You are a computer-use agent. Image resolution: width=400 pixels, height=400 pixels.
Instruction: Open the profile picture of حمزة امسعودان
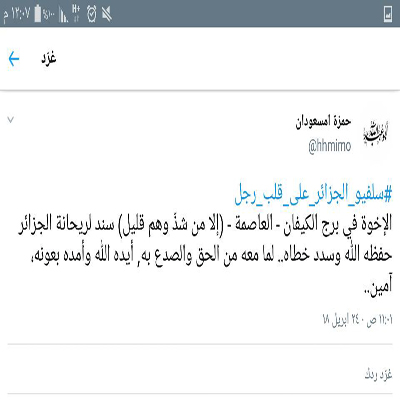[375, 134]
